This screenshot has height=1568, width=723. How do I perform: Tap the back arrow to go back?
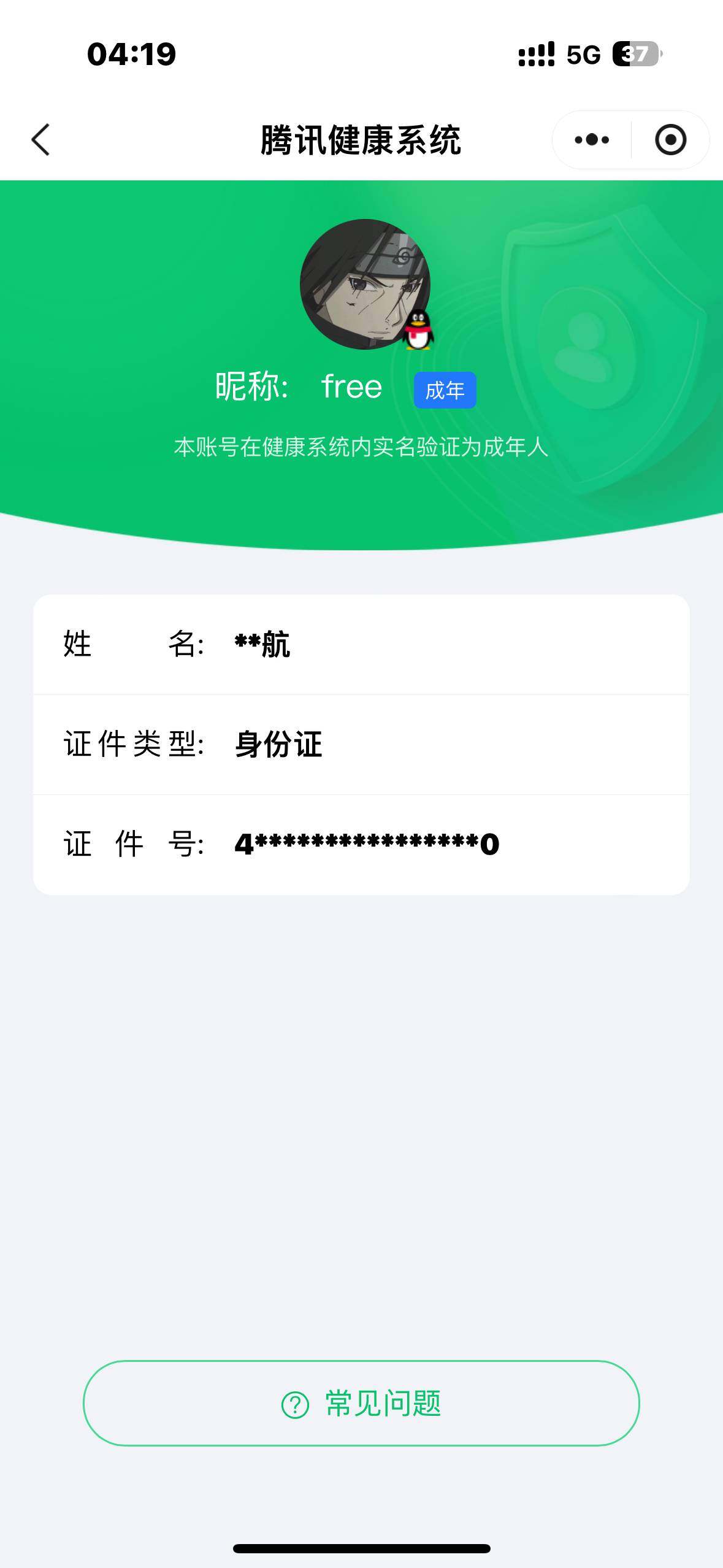tap(40, 140)
